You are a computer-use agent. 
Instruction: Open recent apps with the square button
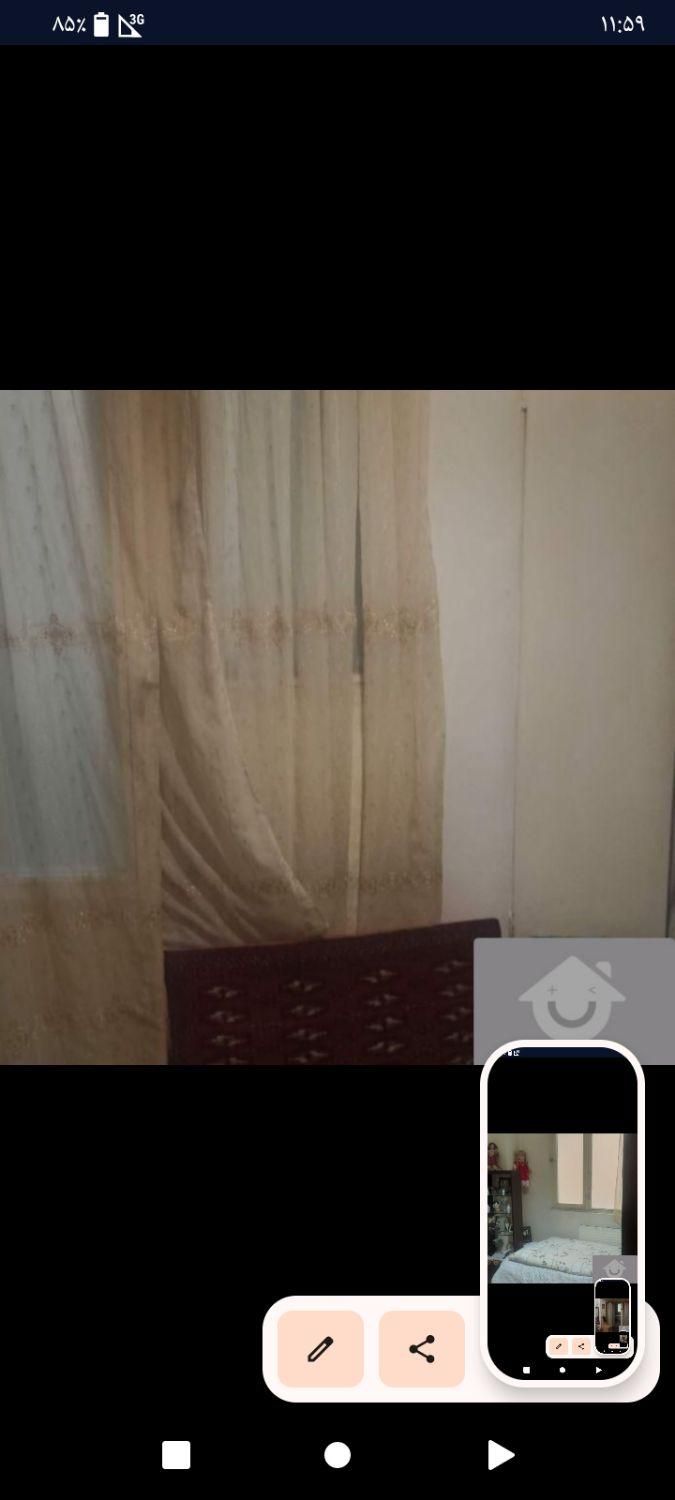tap(176, 1455)
